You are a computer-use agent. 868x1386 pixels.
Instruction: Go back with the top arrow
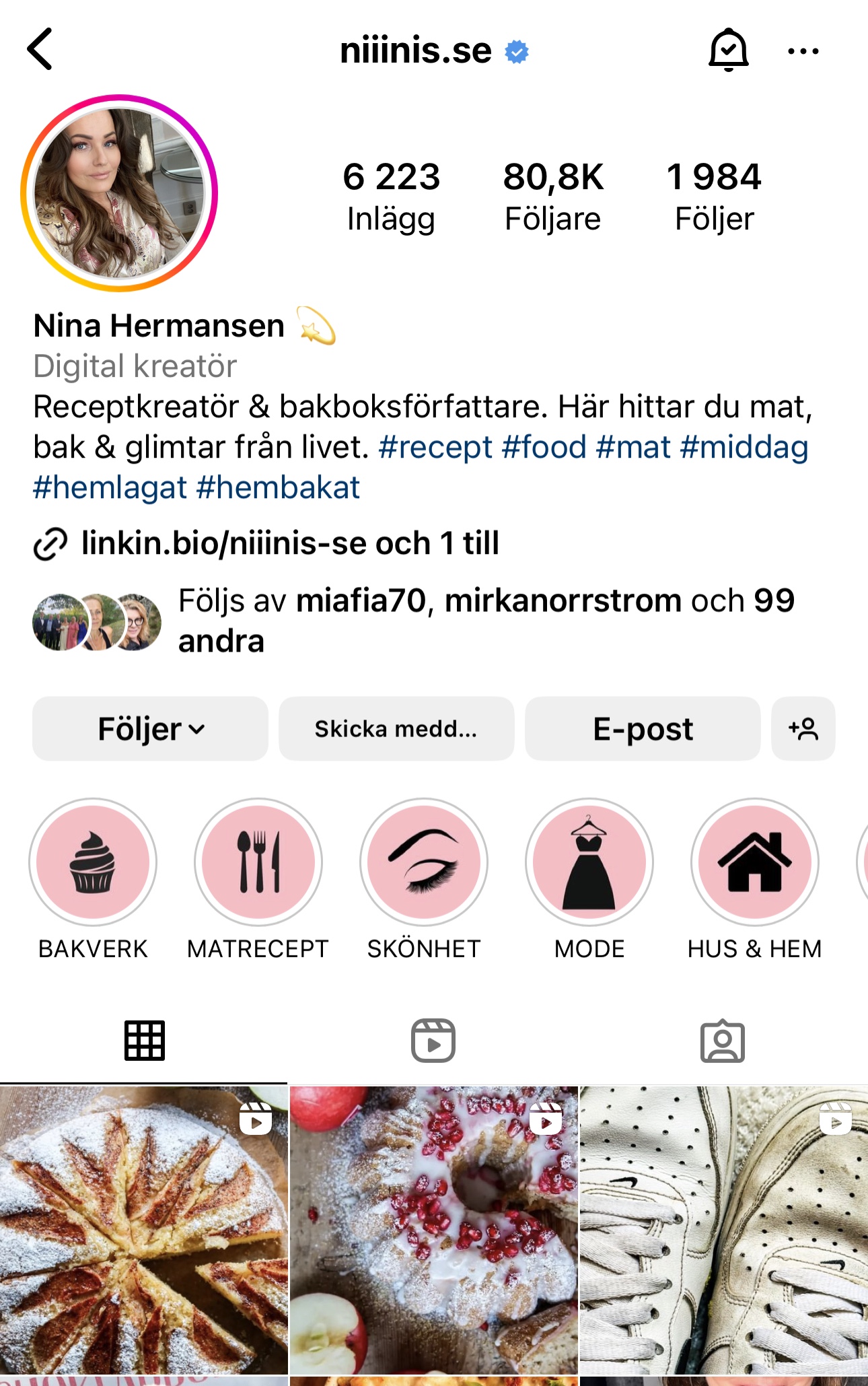(40, 49)
